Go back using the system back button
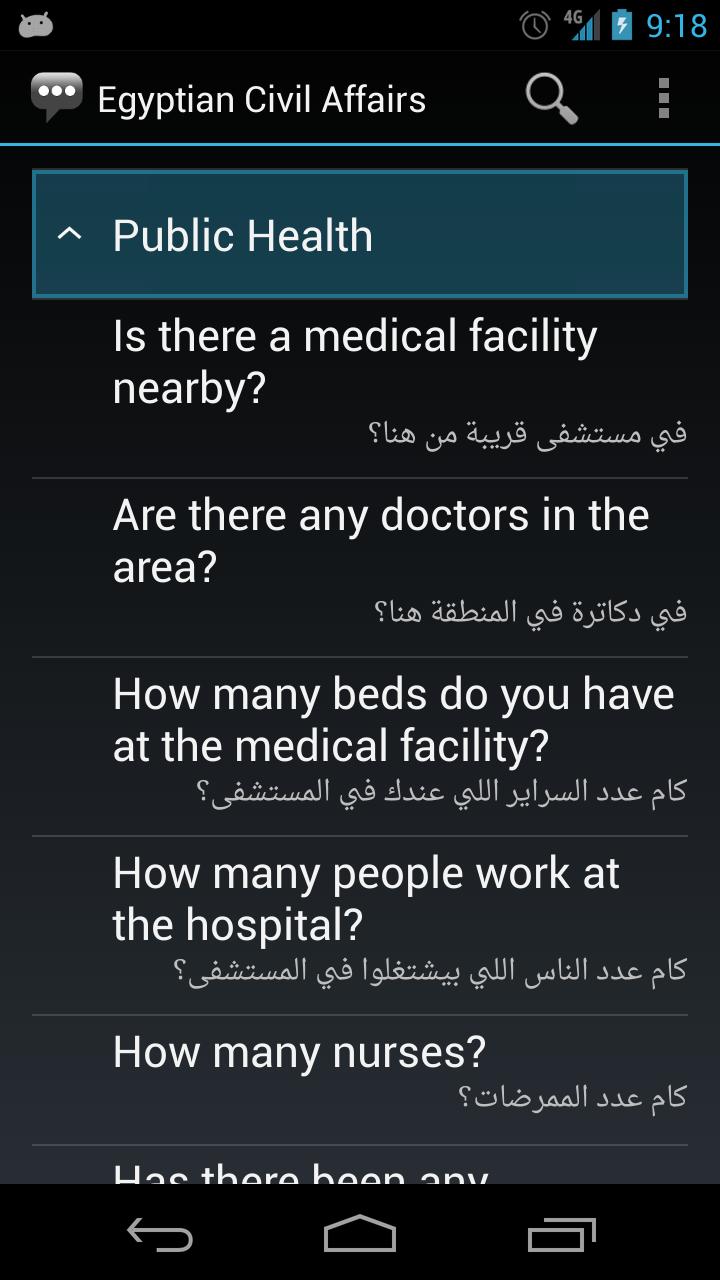Viewport: 720px width, 1280px height. pyautogui.click(x=160, y=1235)
